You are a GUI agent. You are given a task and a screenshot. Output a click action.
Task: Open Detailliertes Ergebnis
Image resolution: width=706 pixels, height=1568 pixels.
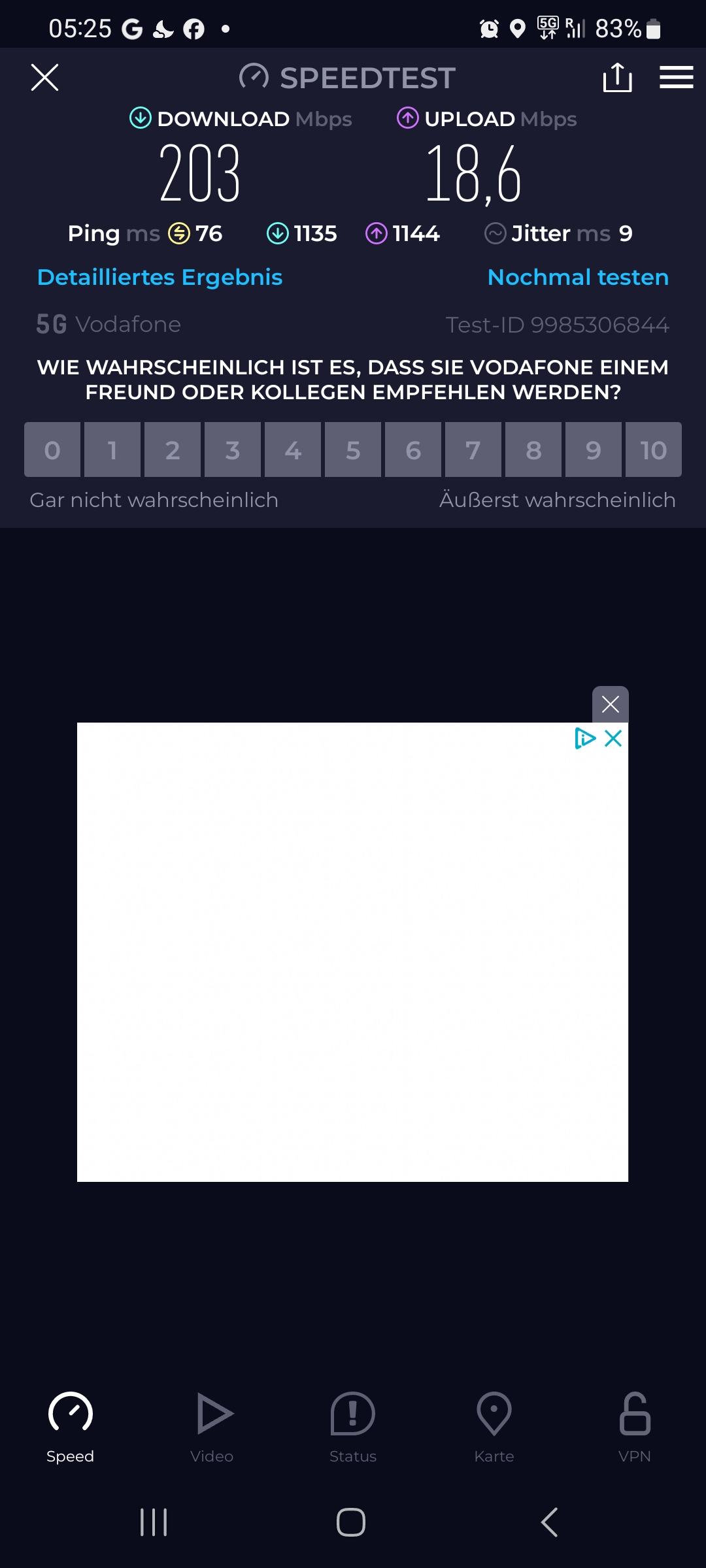160,278
